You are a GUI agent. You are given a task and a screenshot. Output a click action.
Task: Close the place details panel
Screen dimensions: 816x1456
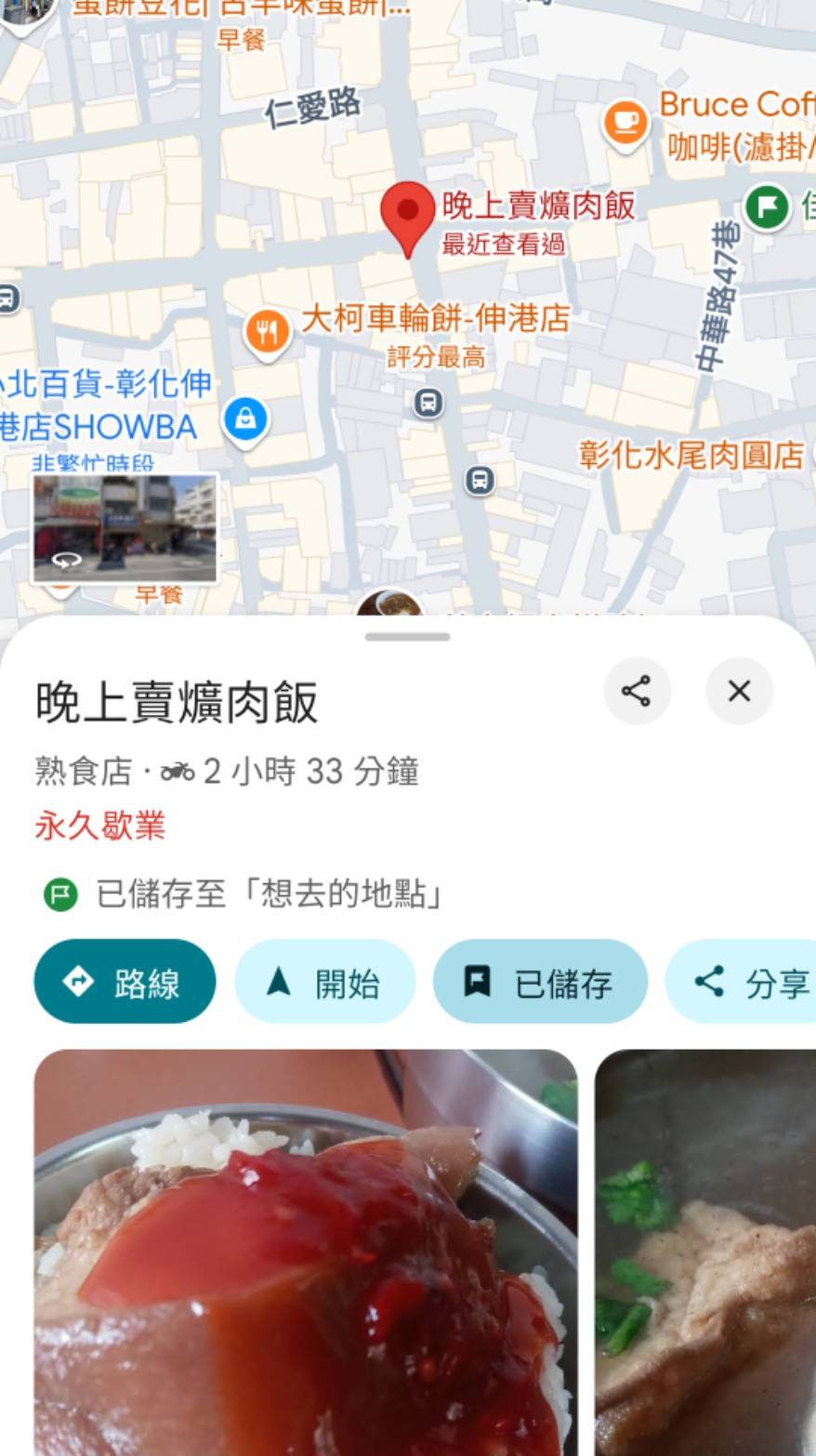pos(739,692)
